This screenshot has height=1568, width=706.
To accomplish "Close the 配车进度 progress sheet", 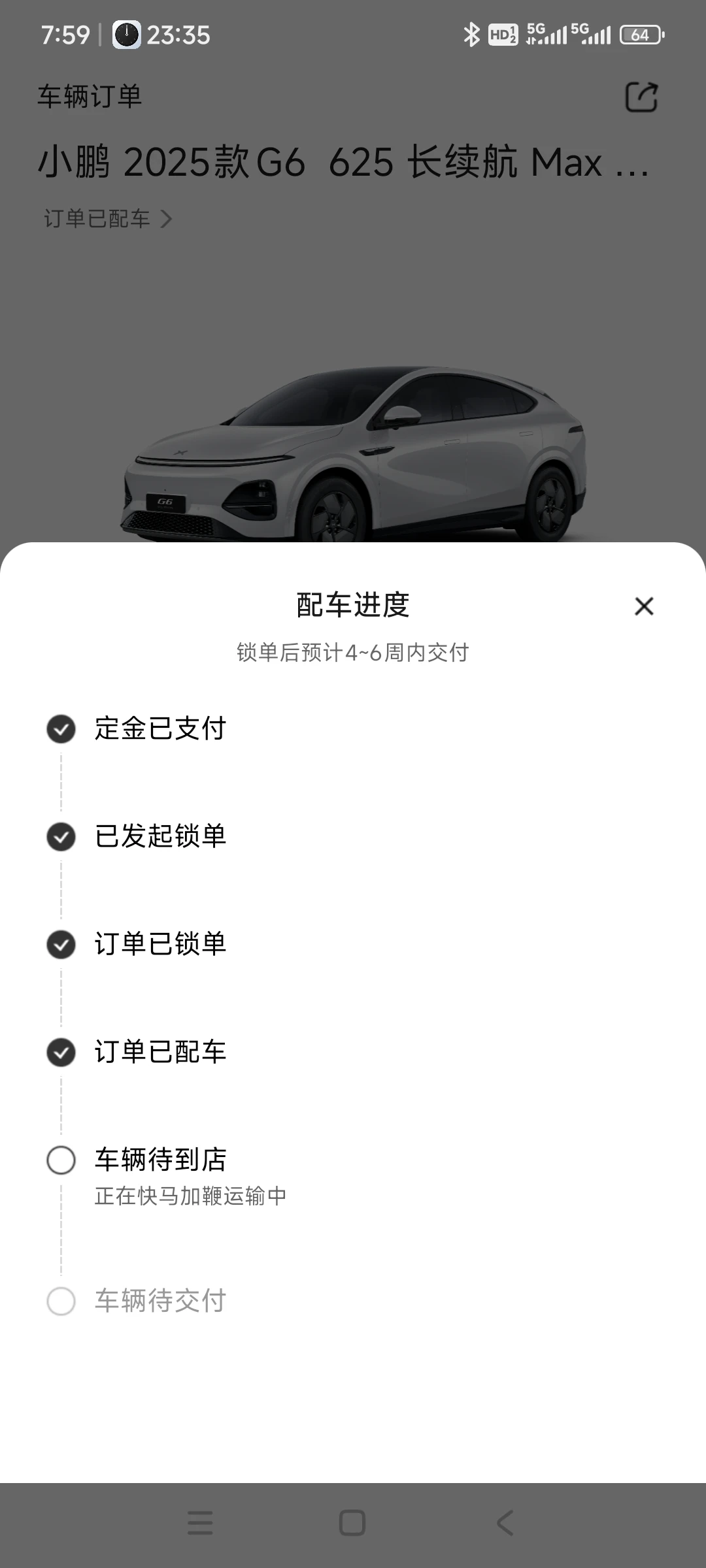I will click(644, 606).
